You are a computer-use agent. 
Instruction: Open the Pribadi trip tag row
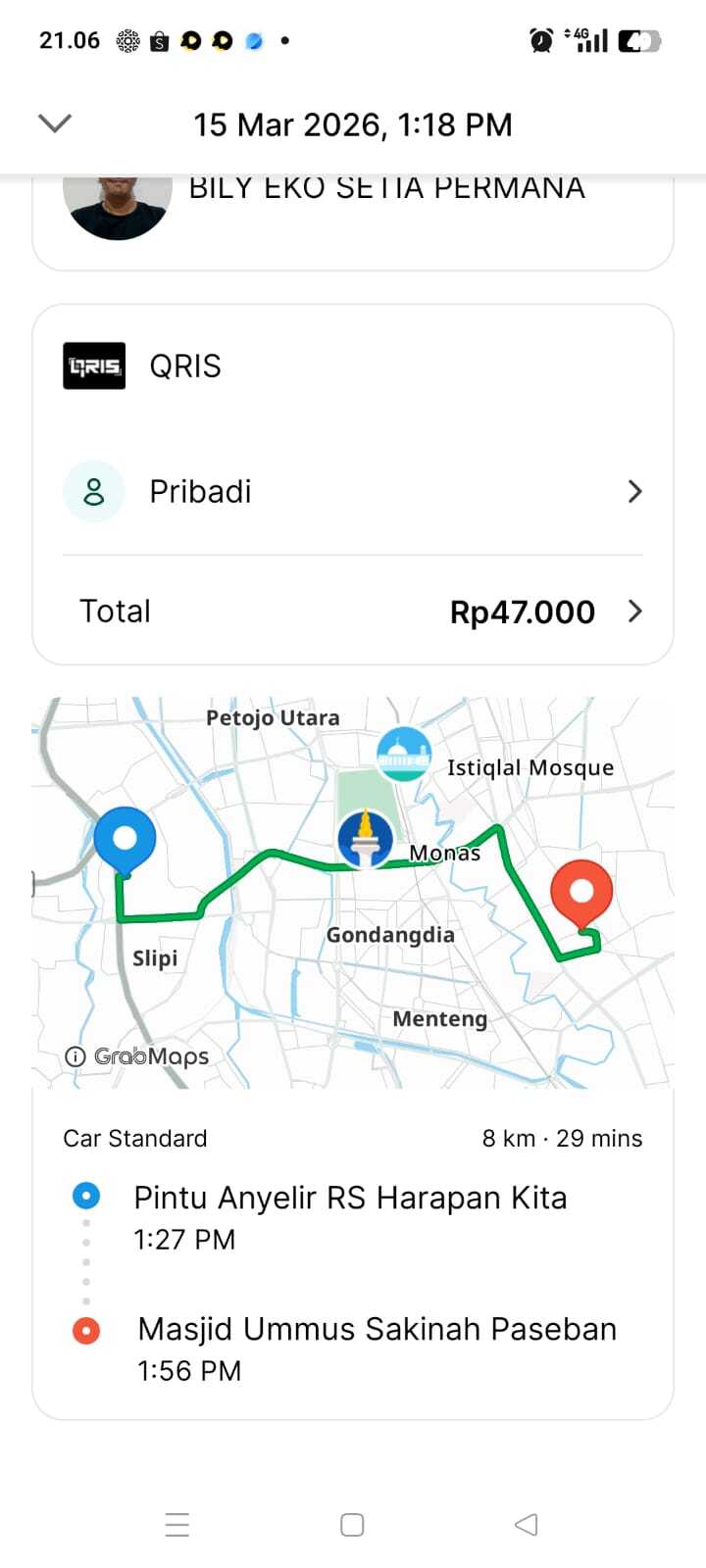(x=352, y=491)
